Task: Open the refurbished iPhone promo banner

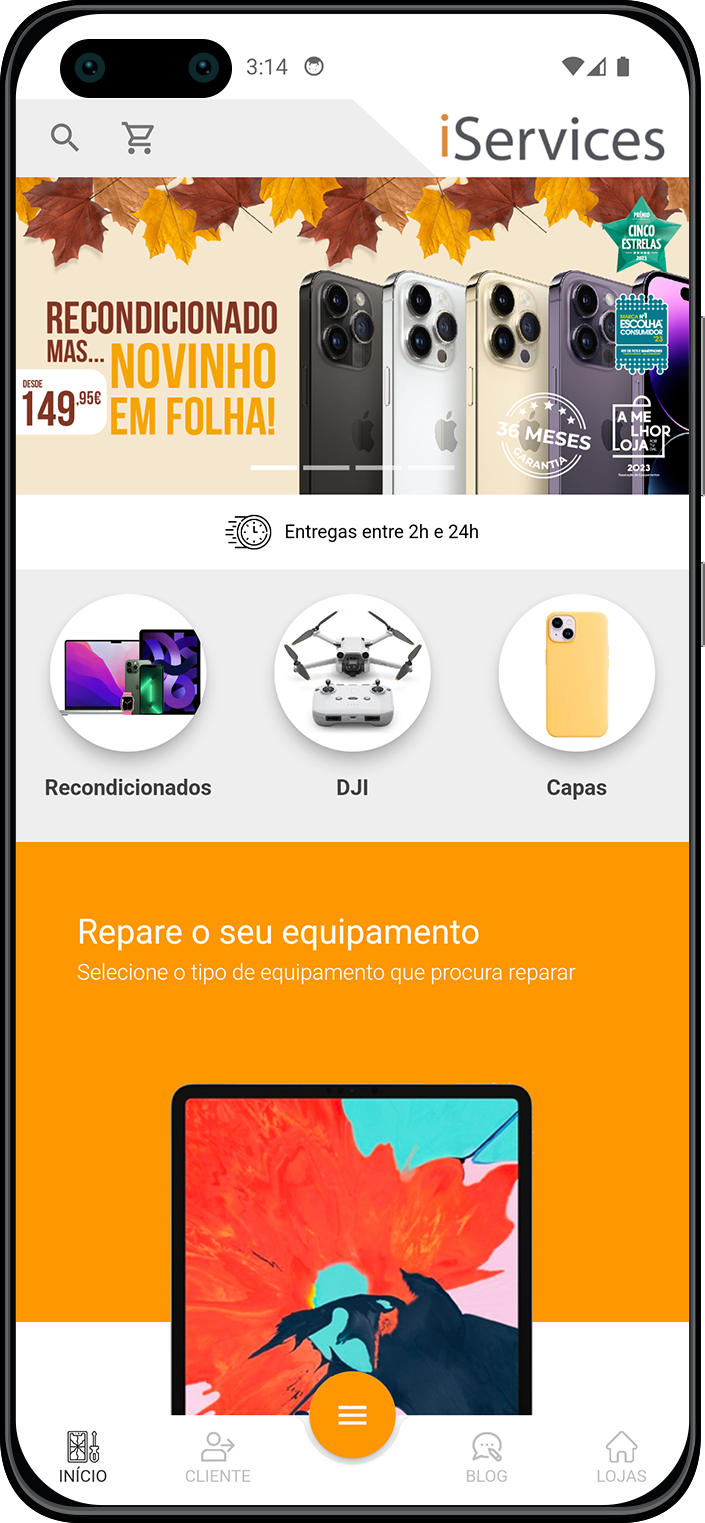Action: pos(352,336)
